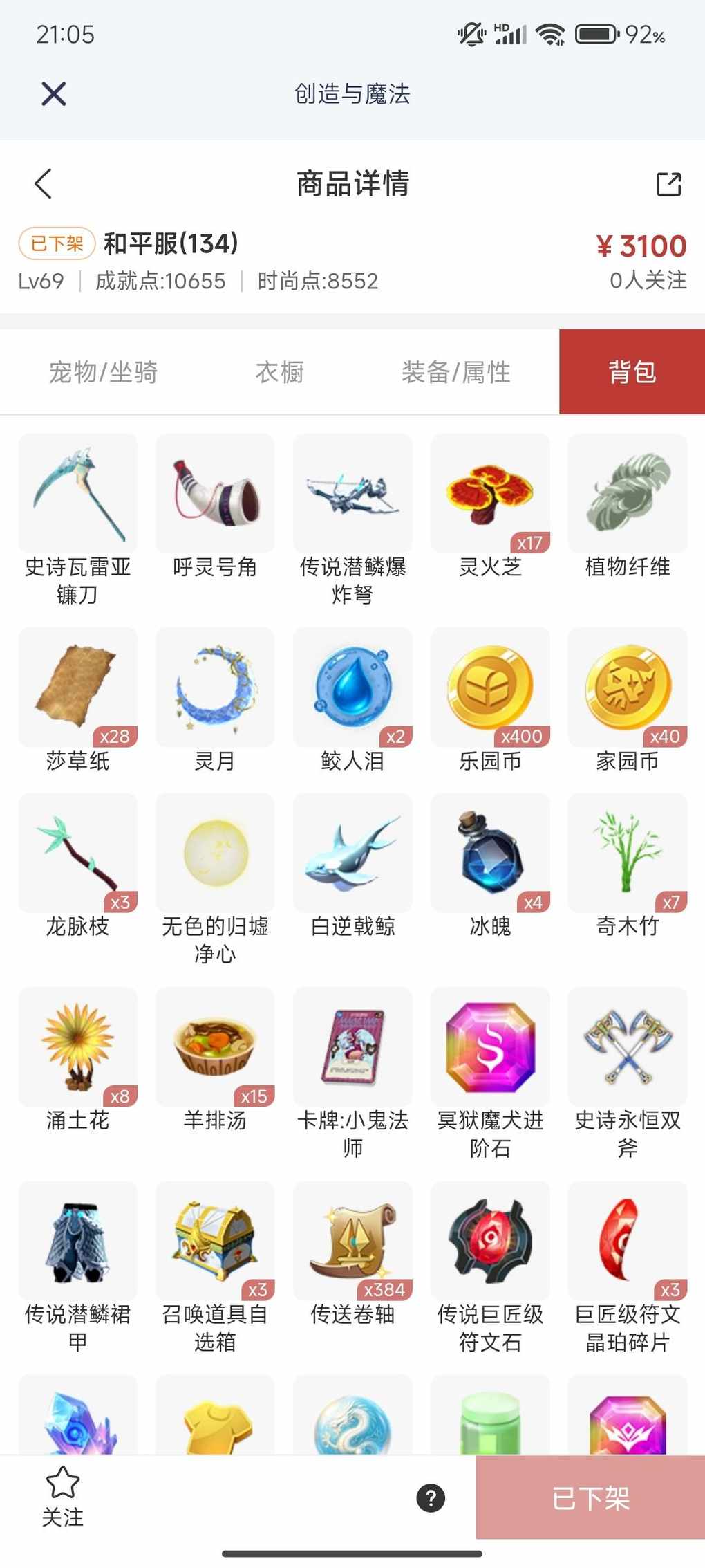Go back from 商品详情

click(44, 184)
